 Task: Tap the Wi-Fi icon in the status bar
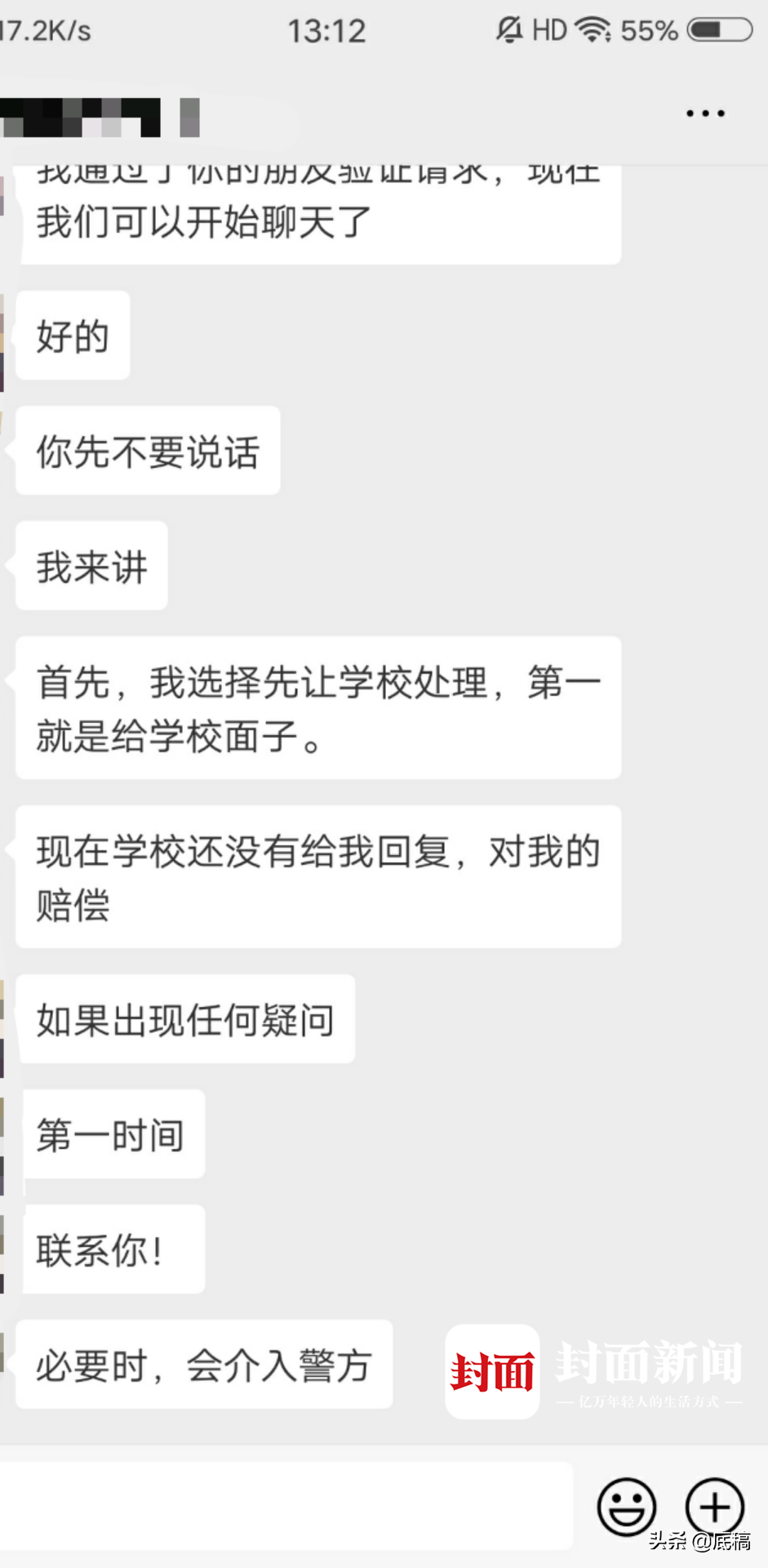point(590,29)
